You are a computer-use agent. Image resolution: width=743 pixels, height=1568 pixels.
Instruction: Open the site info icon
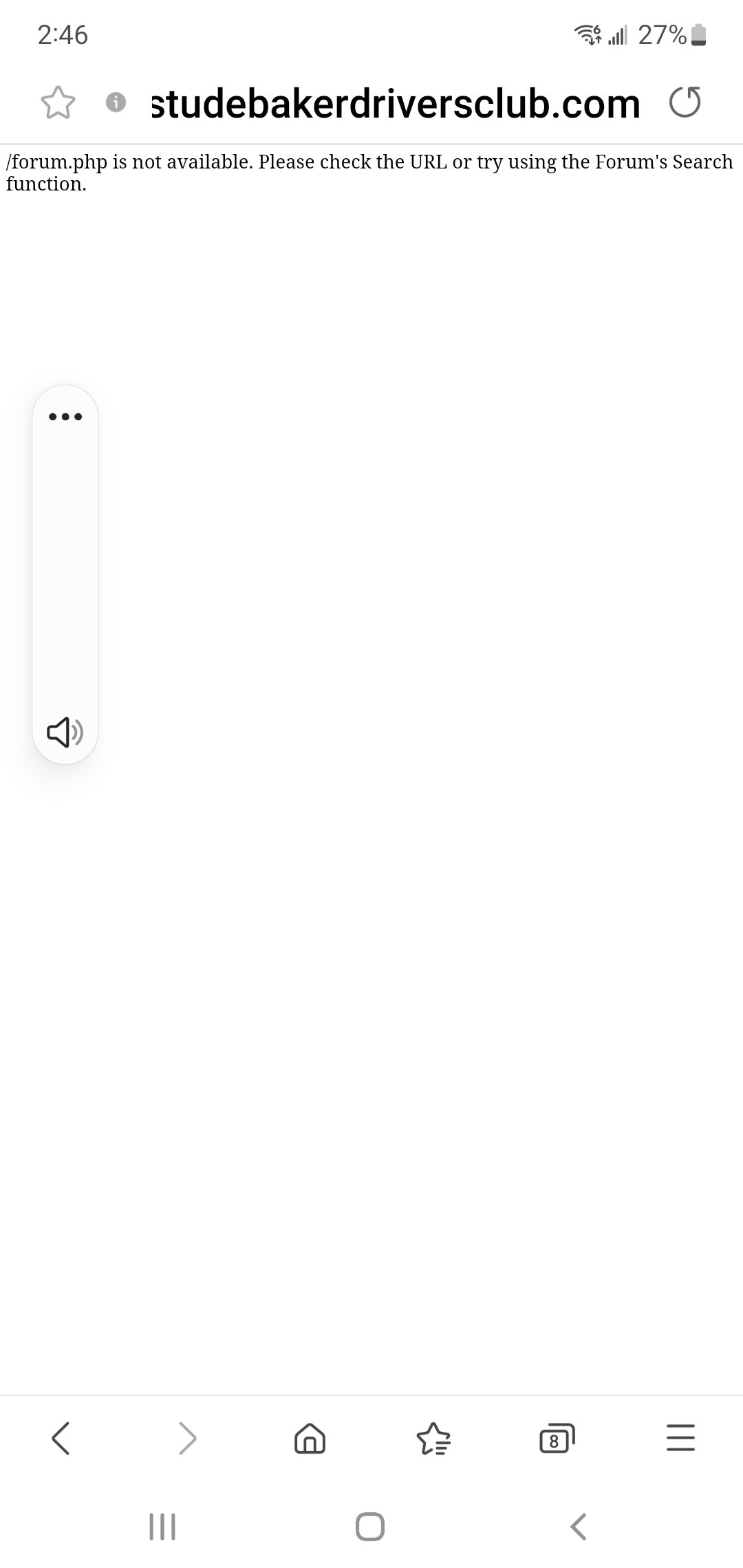click(116, 102)
